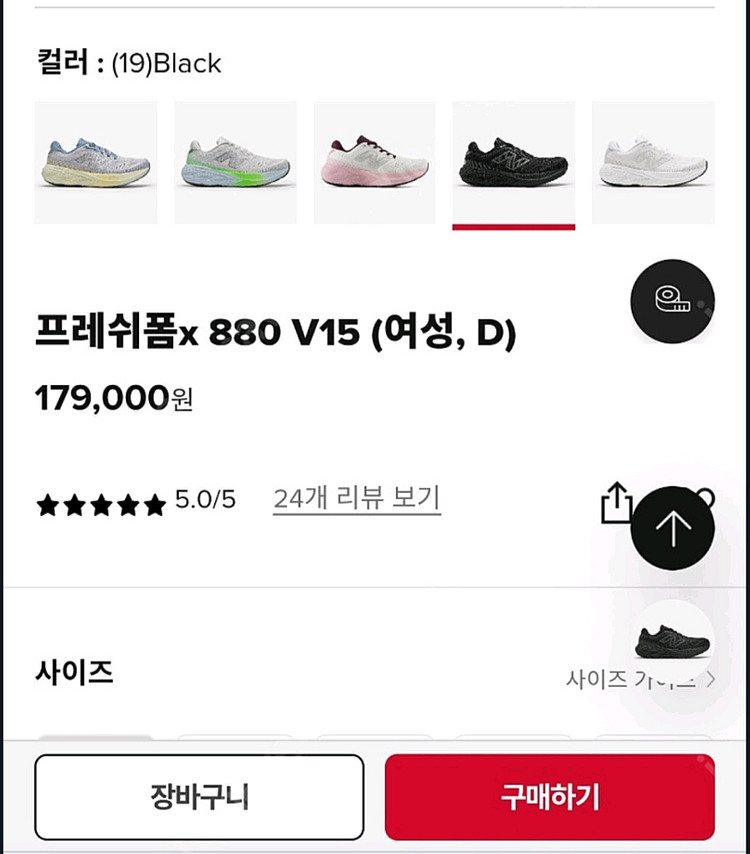Screen dimensions: 750x854
Task: Choose the grey shoe with green accent
Action: (x=235, y=162)
